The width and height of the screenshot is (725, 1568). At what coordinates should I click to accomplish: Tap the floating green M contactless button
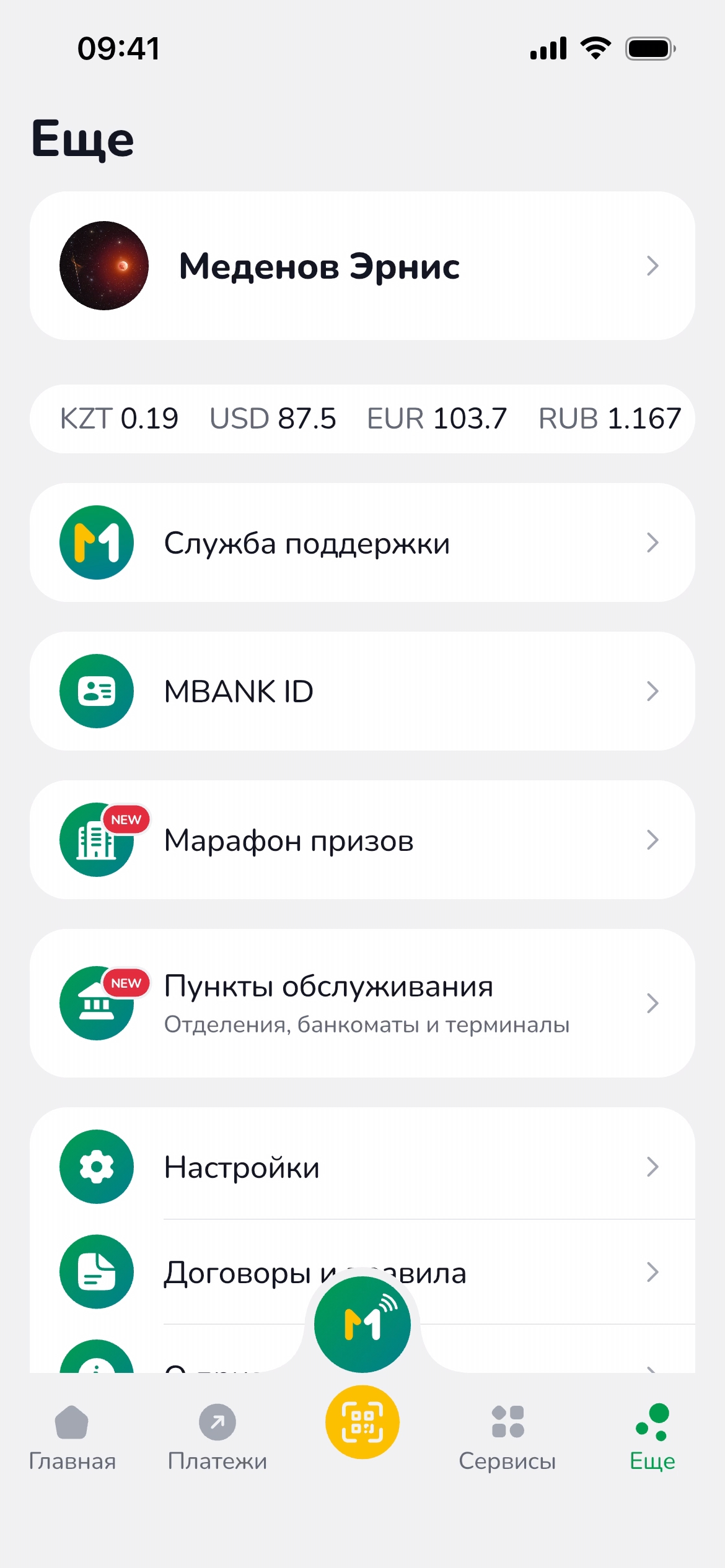(x=362, y=1324)
